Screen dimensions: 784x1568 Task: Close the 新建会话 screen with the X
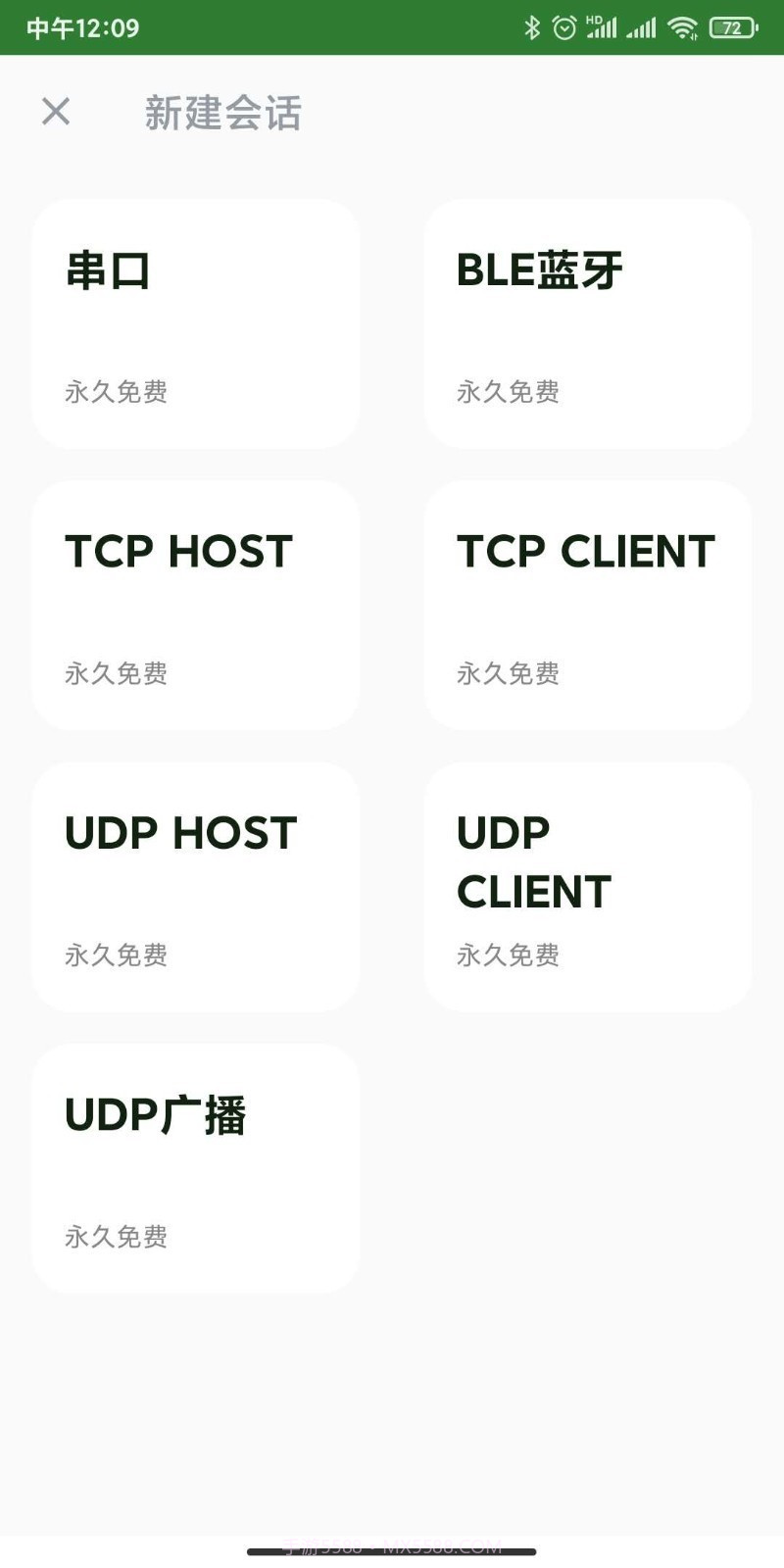[56, 113]
